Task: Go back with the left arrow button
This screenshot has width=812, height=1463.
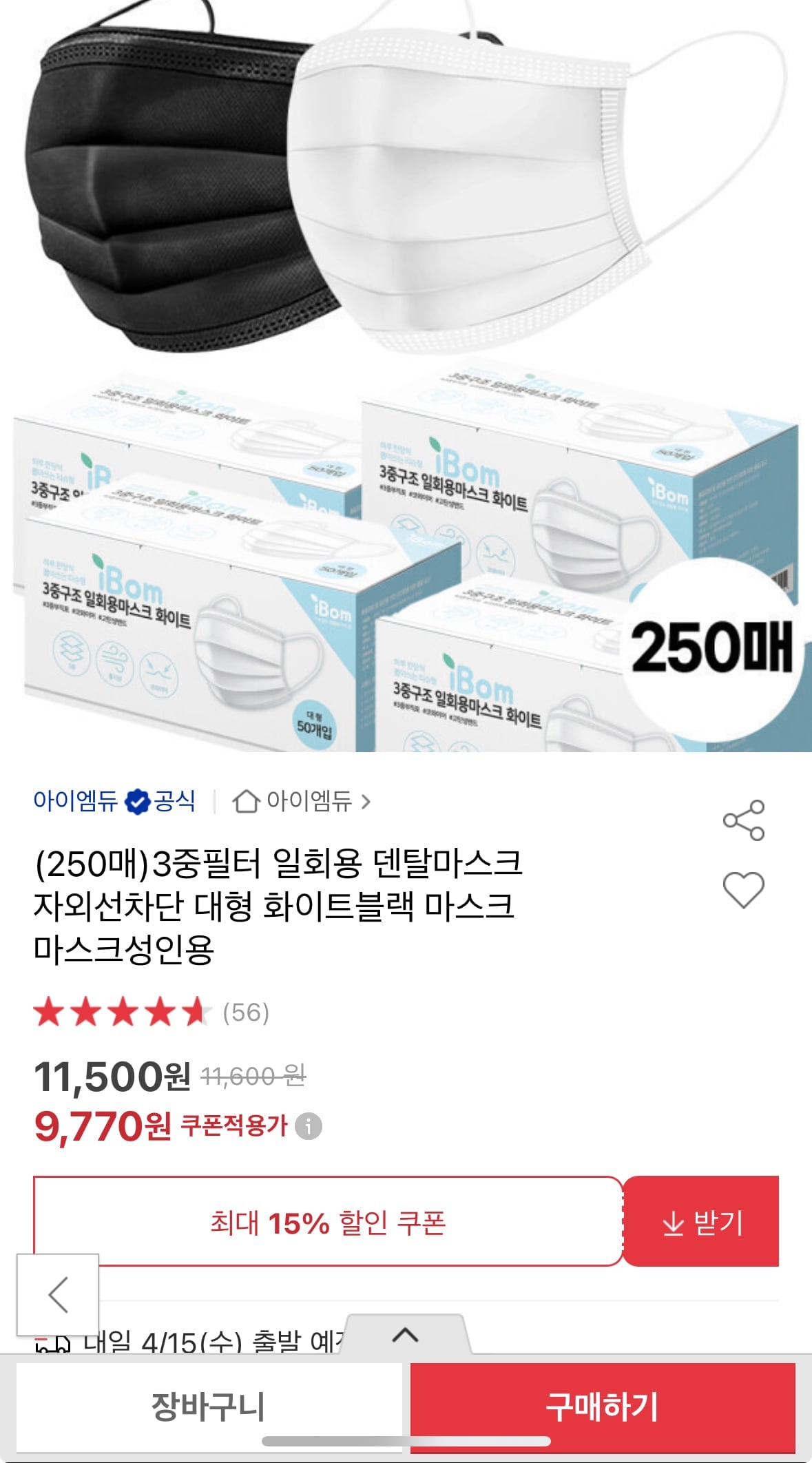Action: pyautogui.click(x=58, y=1295)
